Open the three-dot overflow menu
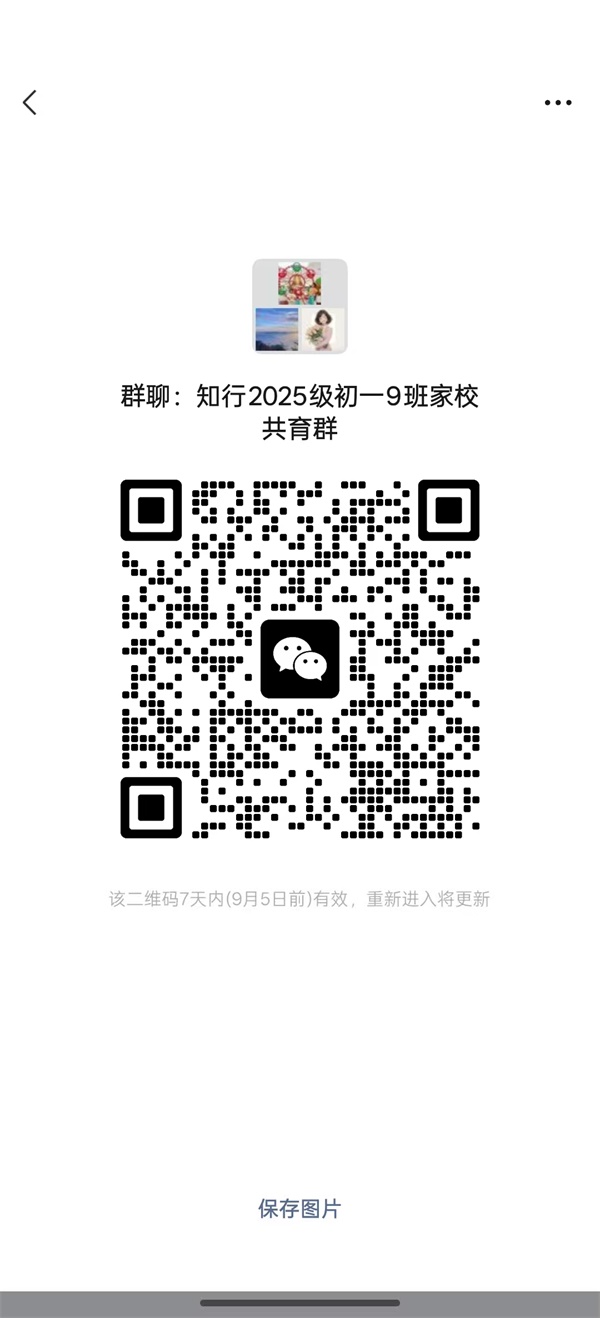Image resolution: width=600 pixels, height=1318 pixels. point(557,102)
